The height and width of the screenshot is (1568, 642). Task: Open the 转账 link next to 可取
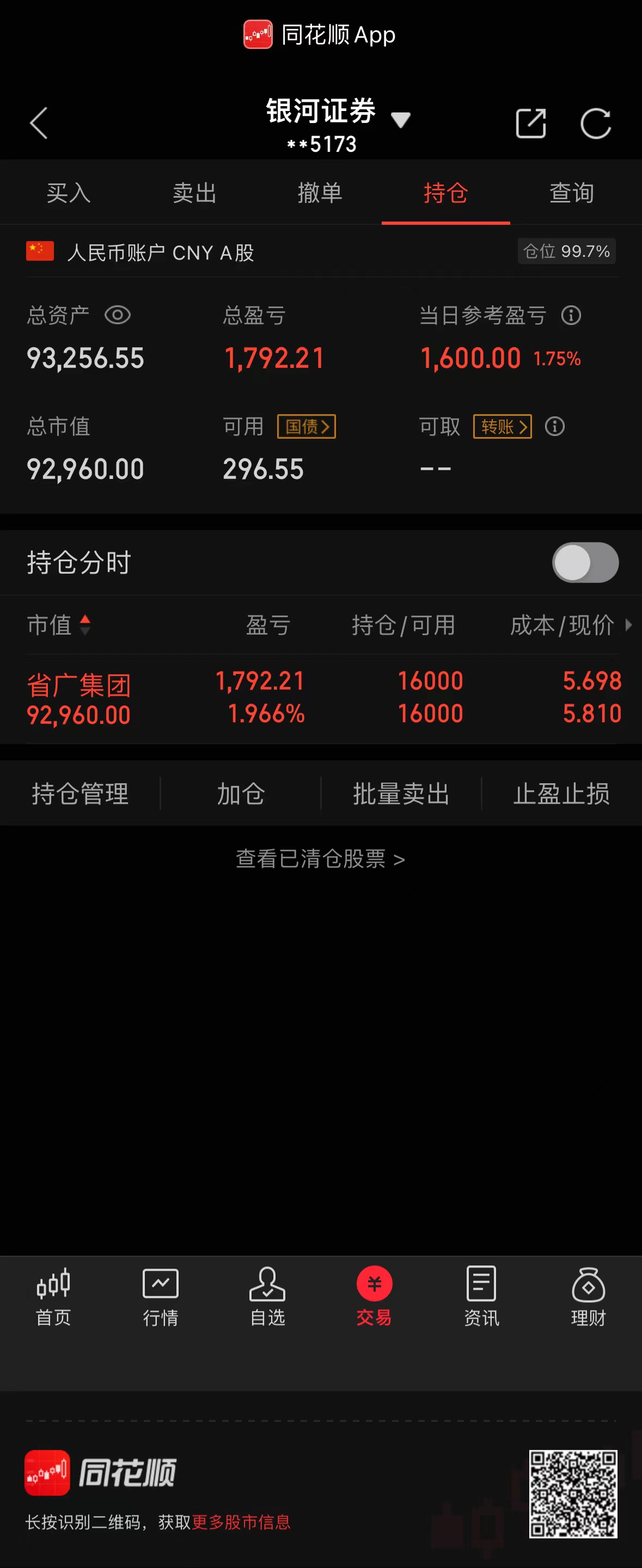(503, 427)
